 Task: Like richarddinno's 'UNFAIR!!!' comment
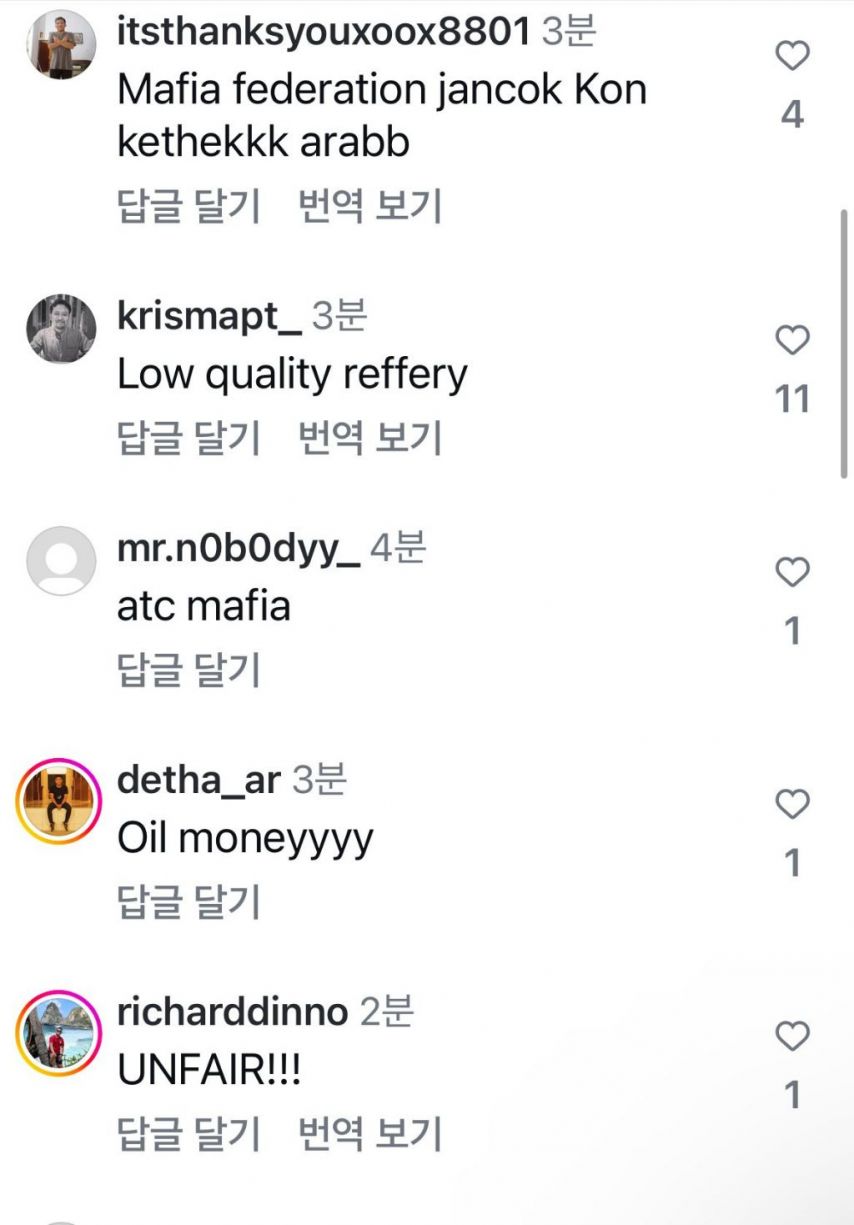(792, 1037)
